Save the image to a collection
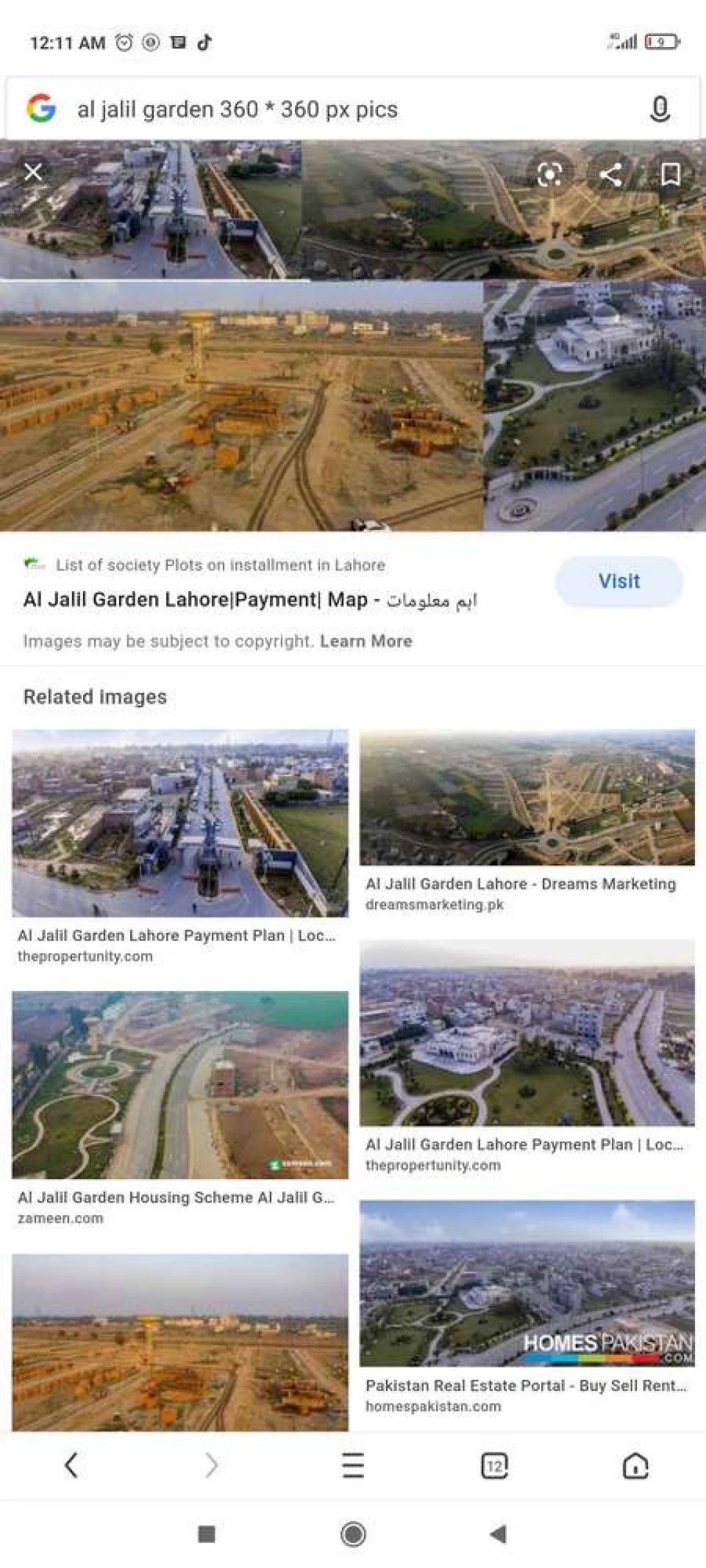The height and width of the screenshot is (1568, 706). tap(670, 174)
